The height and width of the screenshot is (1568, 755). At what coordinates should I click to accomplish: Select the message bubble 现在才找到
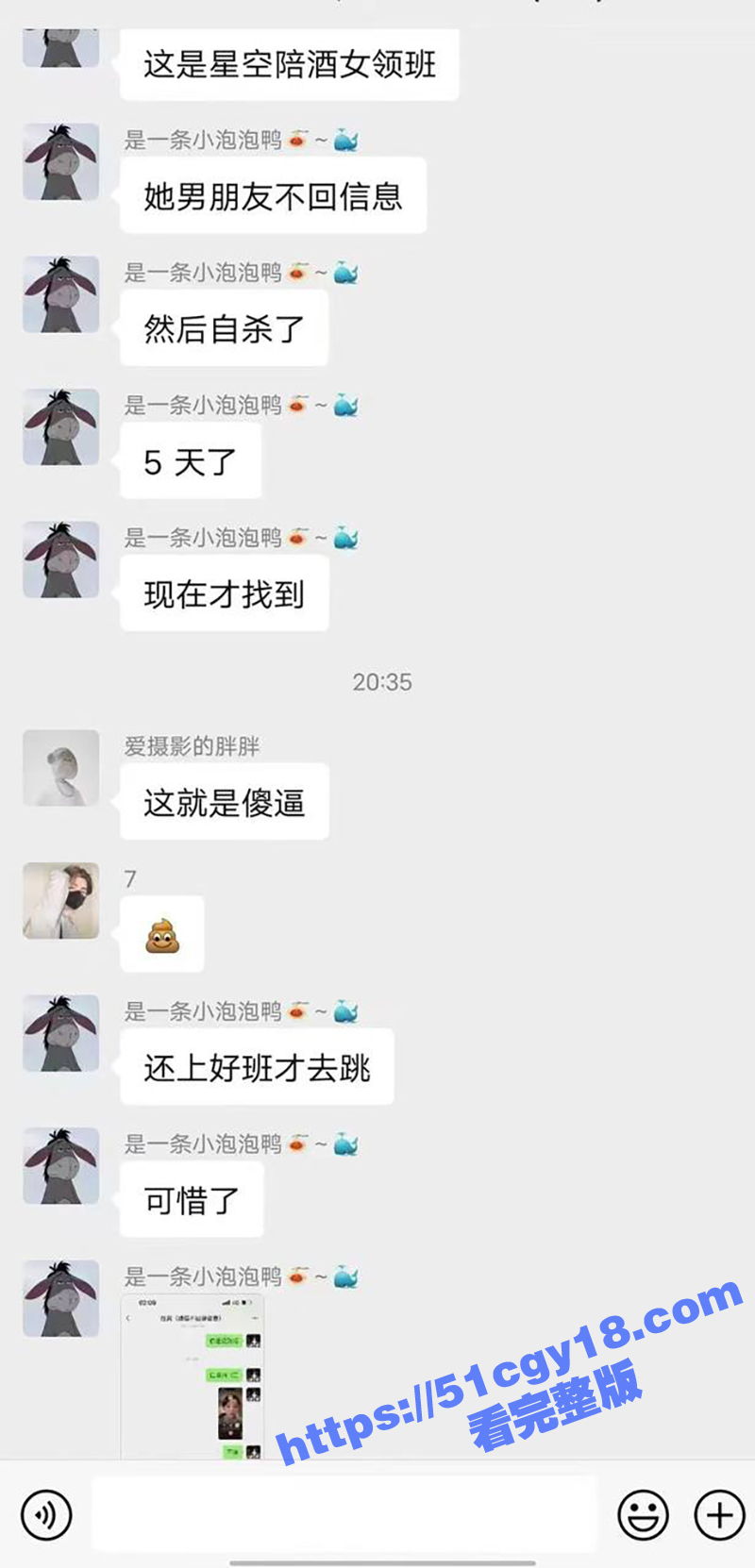[x=224, y=592]
